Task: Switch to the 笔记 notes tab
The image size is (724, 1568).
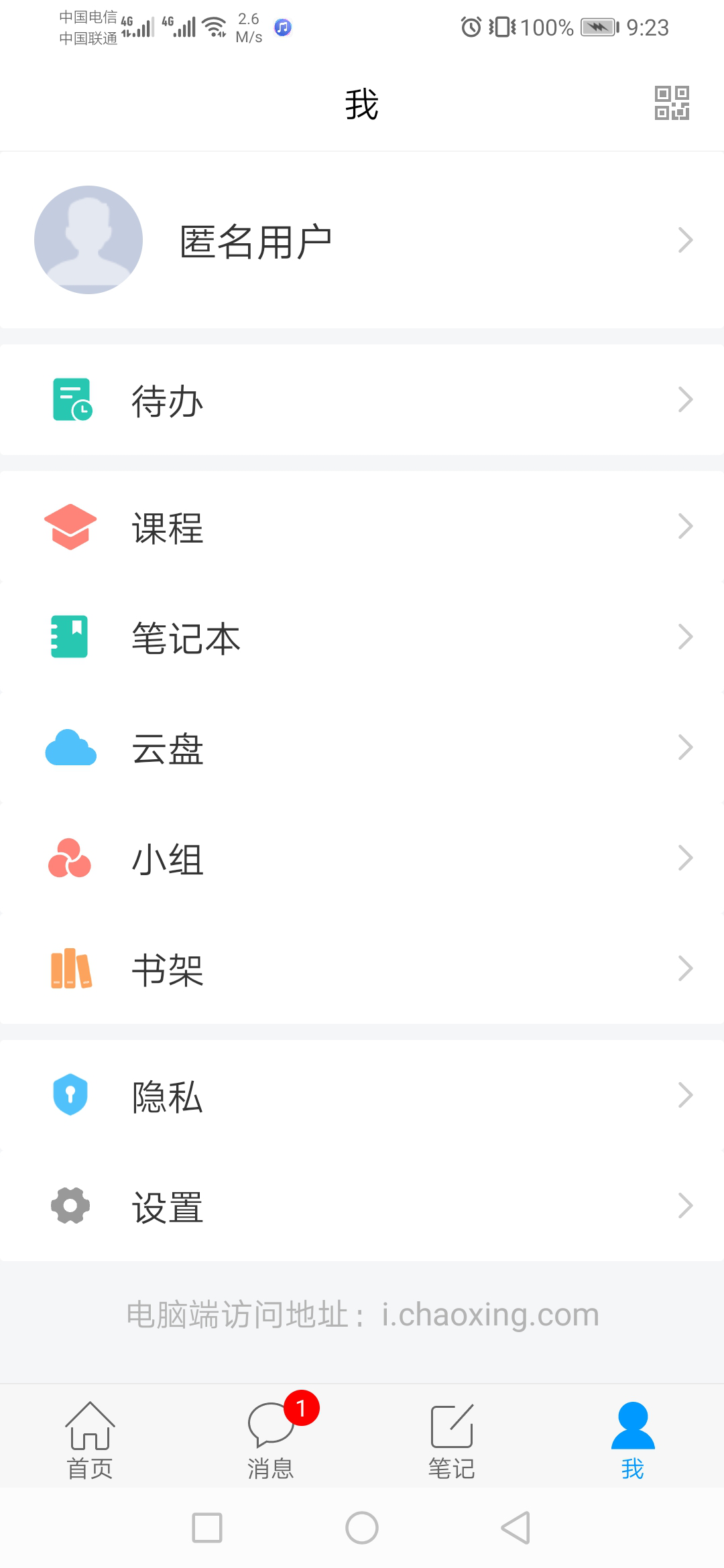Action: 452,1439
